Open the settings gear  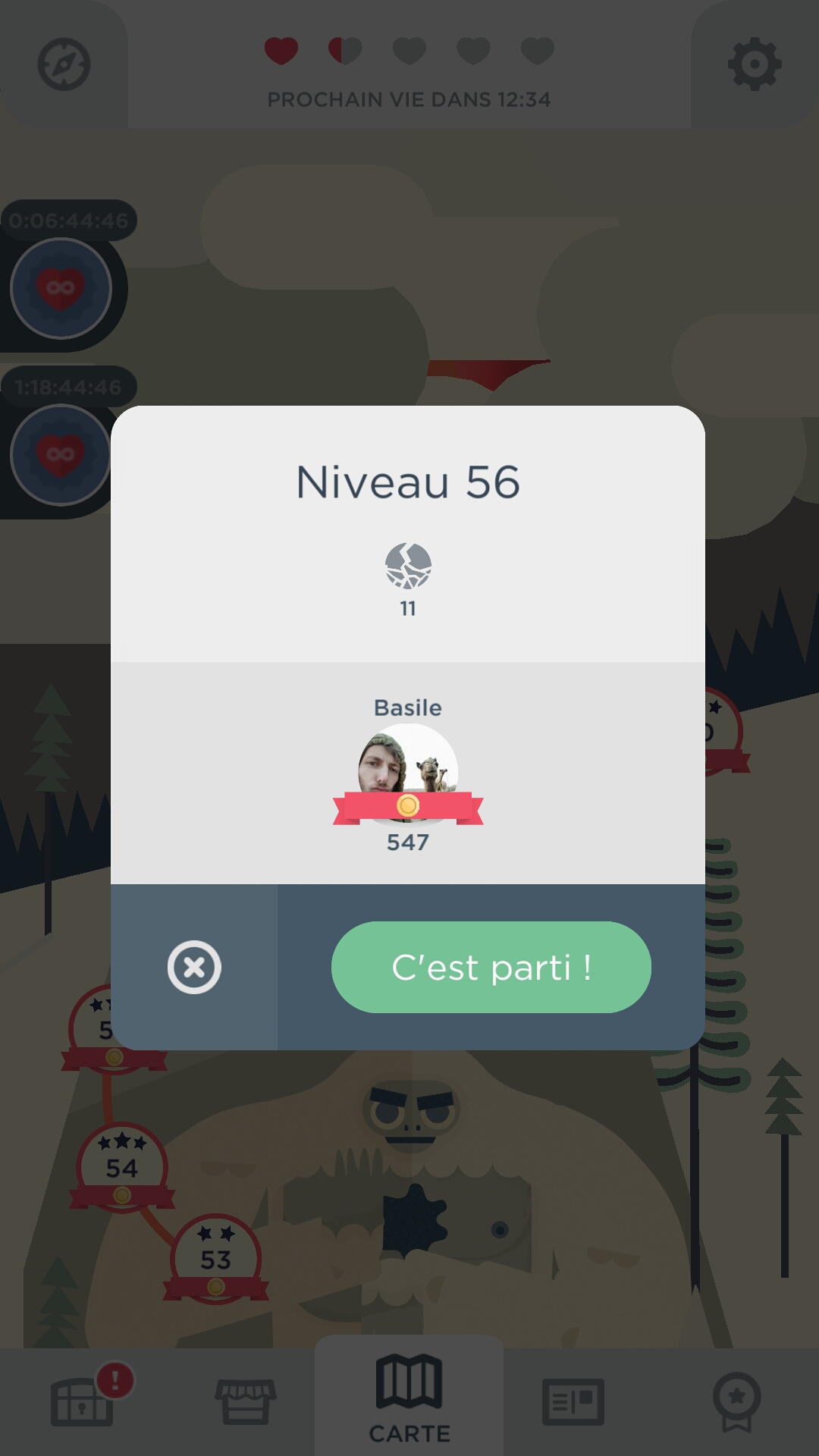coord(754,64)
